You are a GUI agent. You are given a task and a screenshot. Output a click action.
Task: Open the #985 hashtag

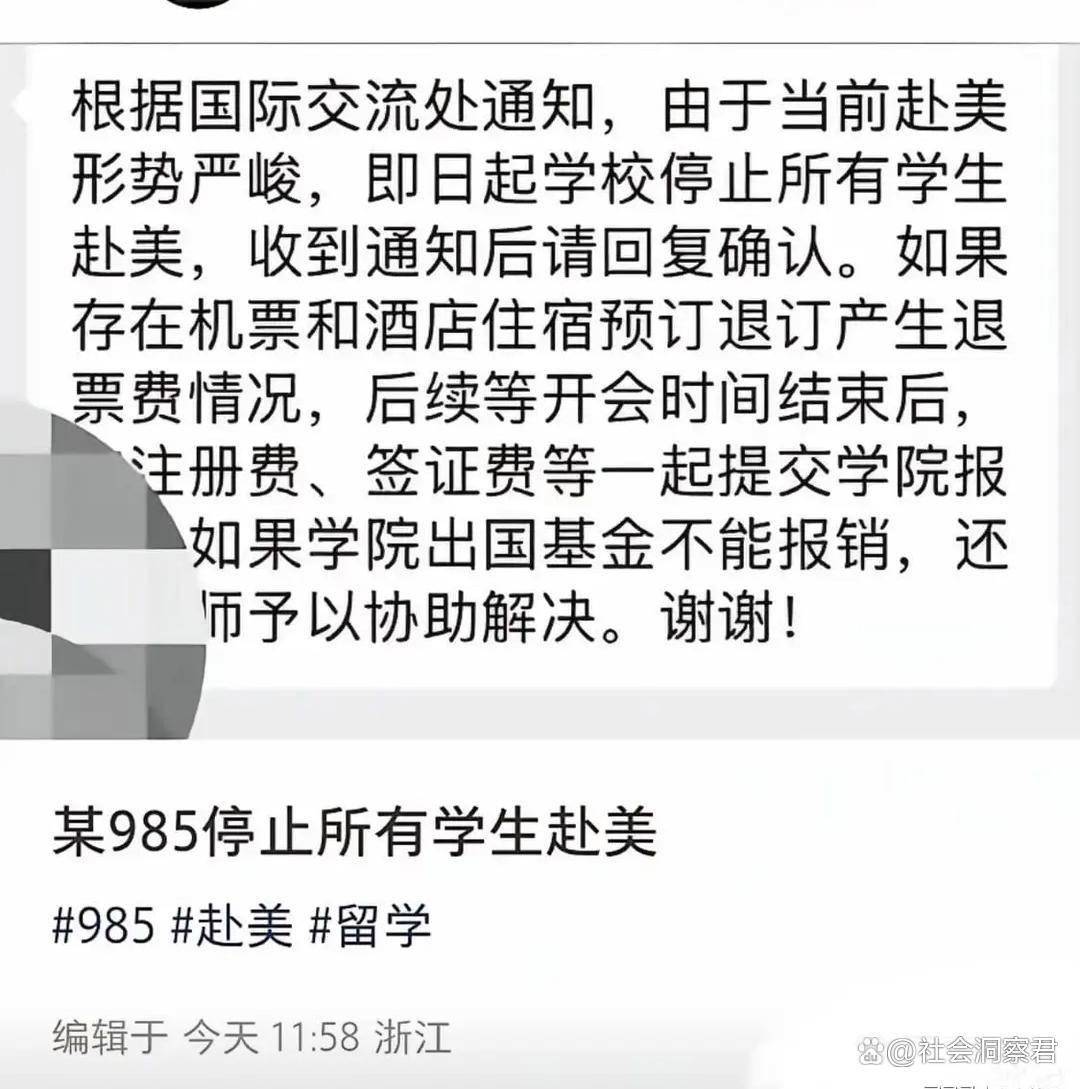(x=104, y=927)
